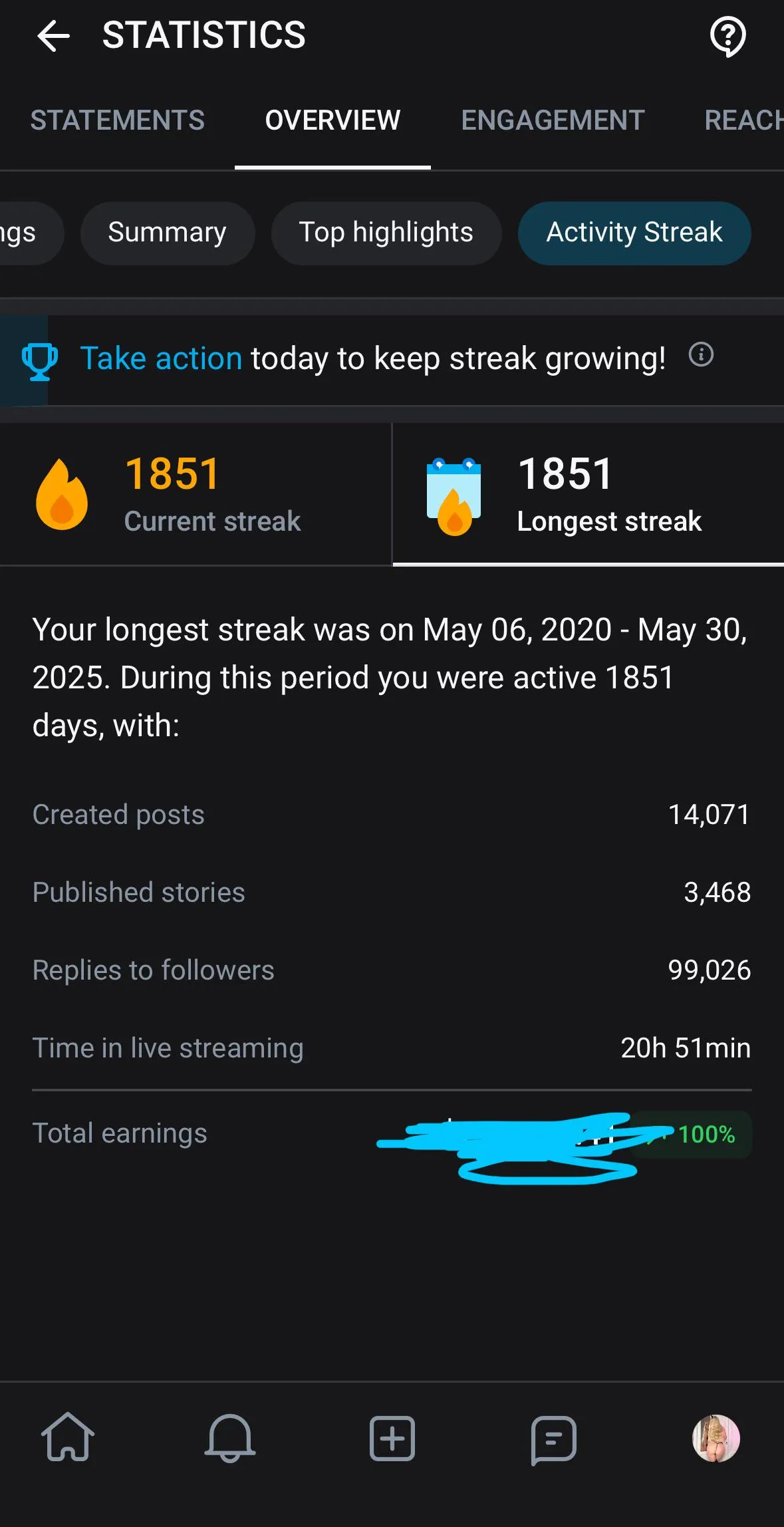The height and width of the screenshot is (1527, 784).
Task: View the Current streak details
Action: click(196, 495)
